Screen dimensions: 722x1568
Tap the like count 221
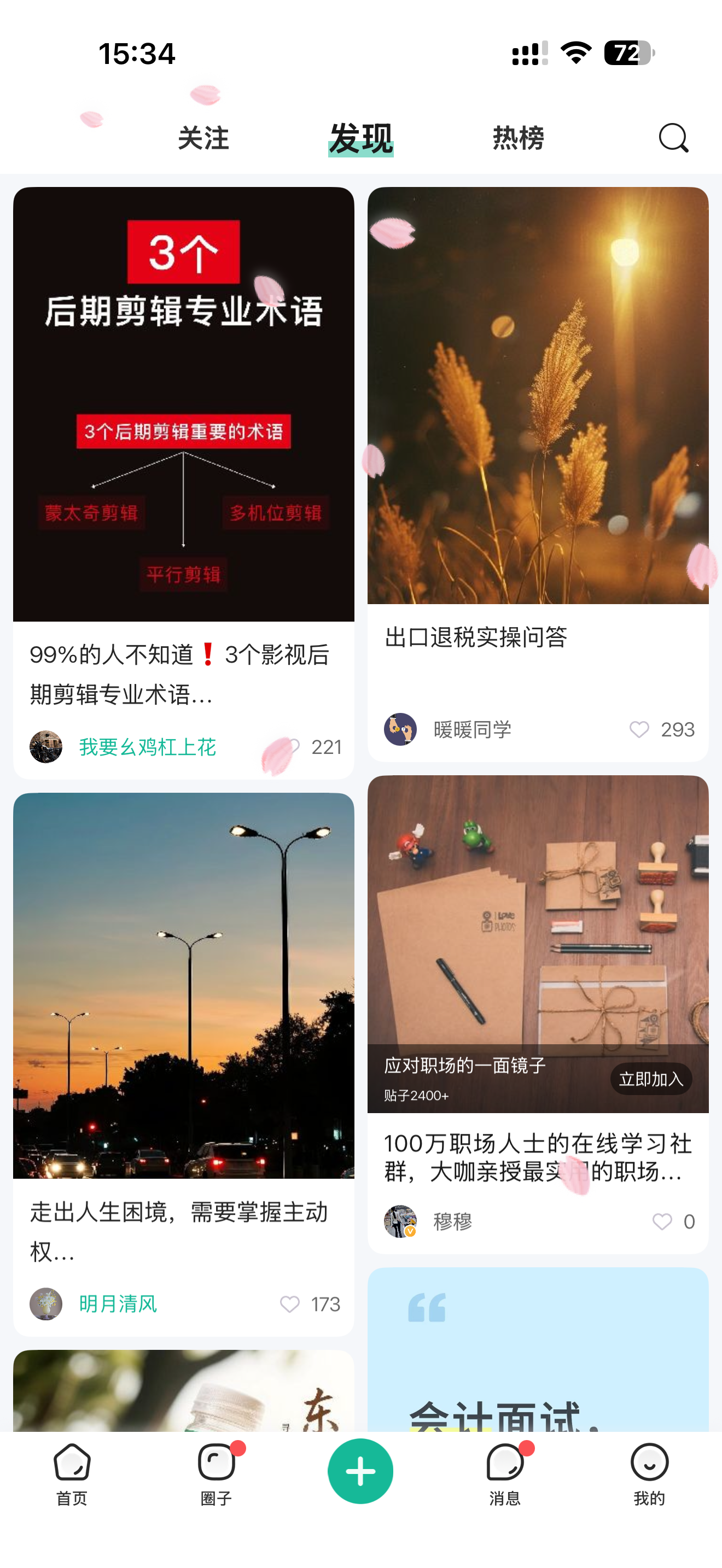(328, 747)
